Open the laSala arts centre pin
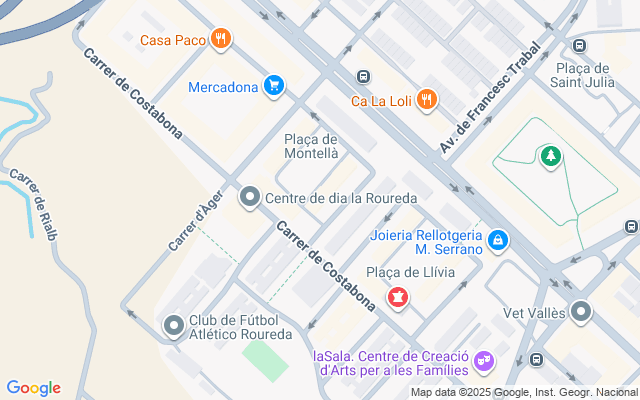This screenshot has width=640, height=400. pyautogui.click(x=484, y=360)
